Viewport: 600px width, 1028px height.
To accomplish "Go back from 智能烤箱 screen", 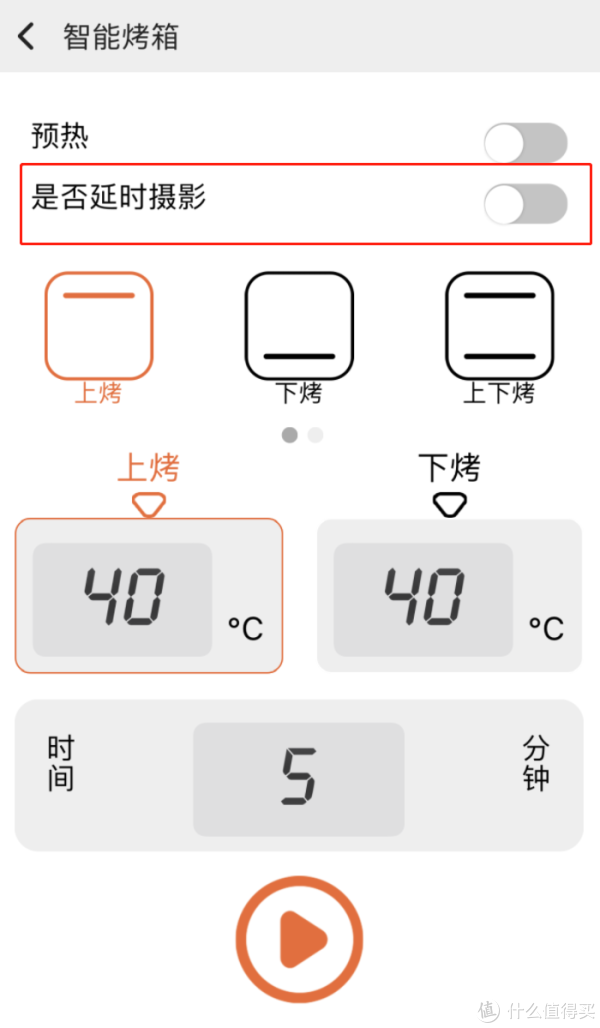I will (26, 36).
